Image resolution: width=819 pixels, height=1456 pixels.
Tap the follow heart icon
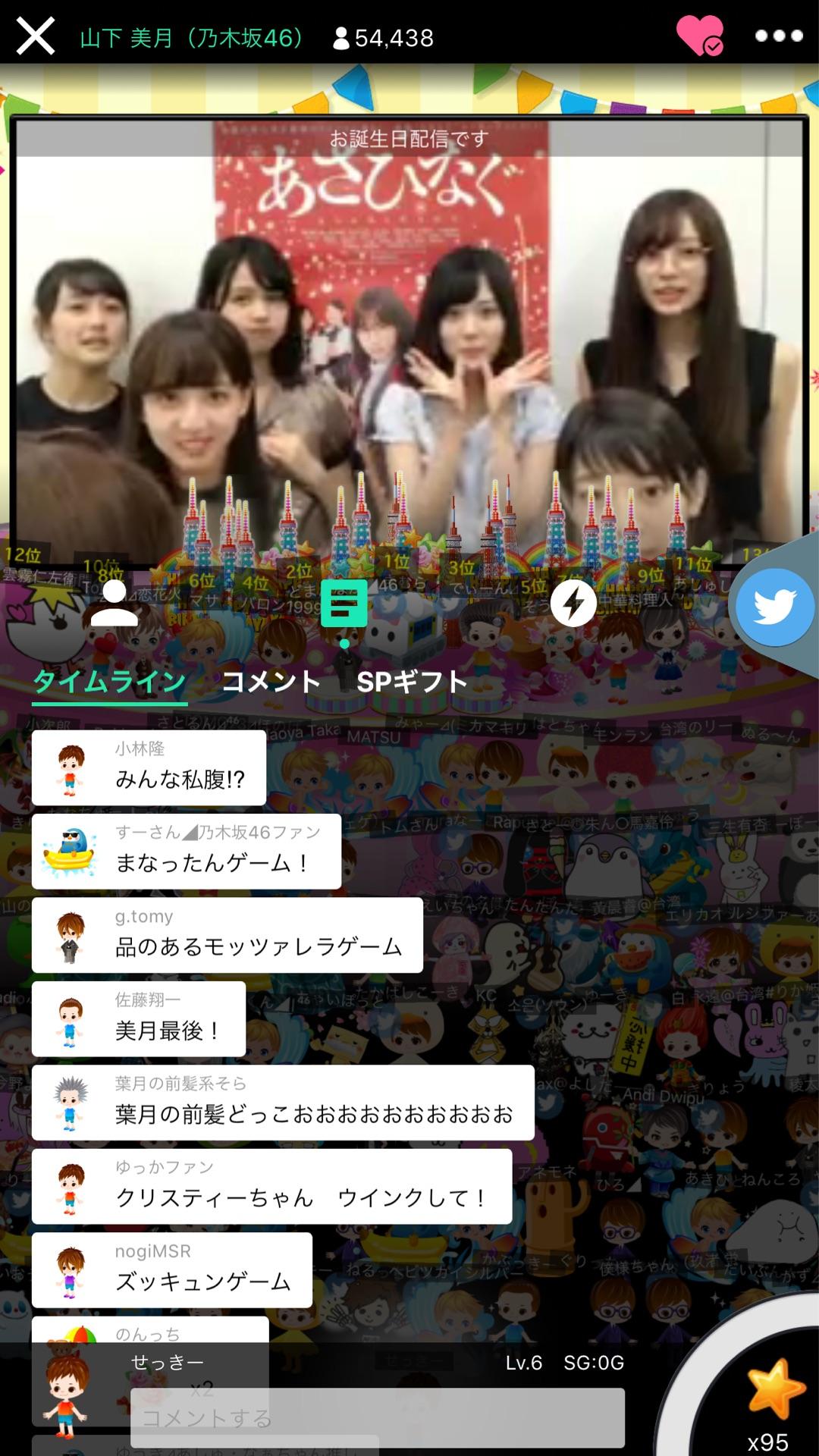click(699, 36)
